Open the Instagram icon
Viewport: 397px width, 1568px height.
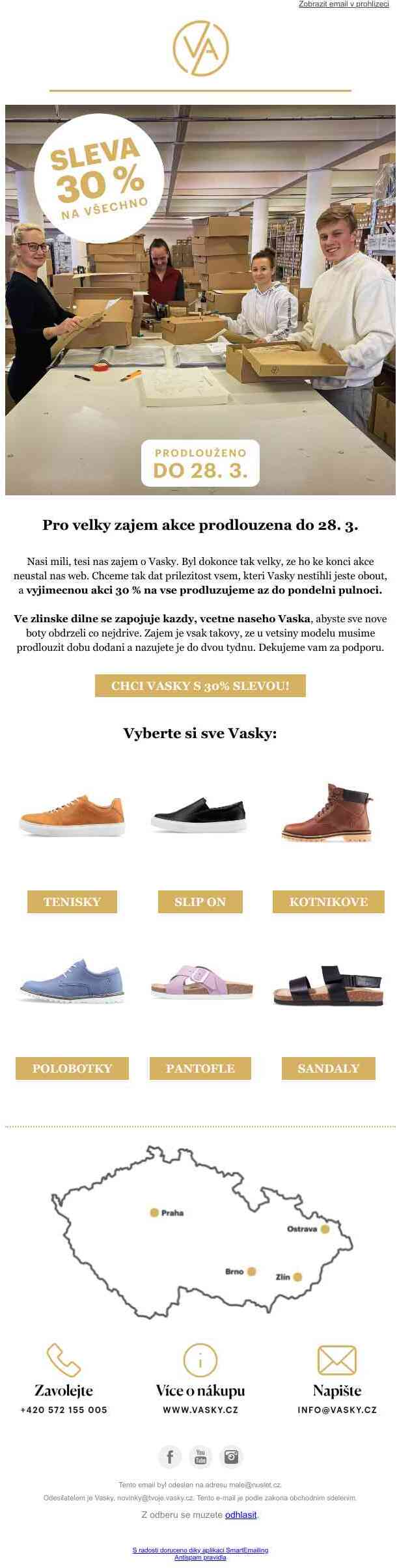coord(231,1455)
